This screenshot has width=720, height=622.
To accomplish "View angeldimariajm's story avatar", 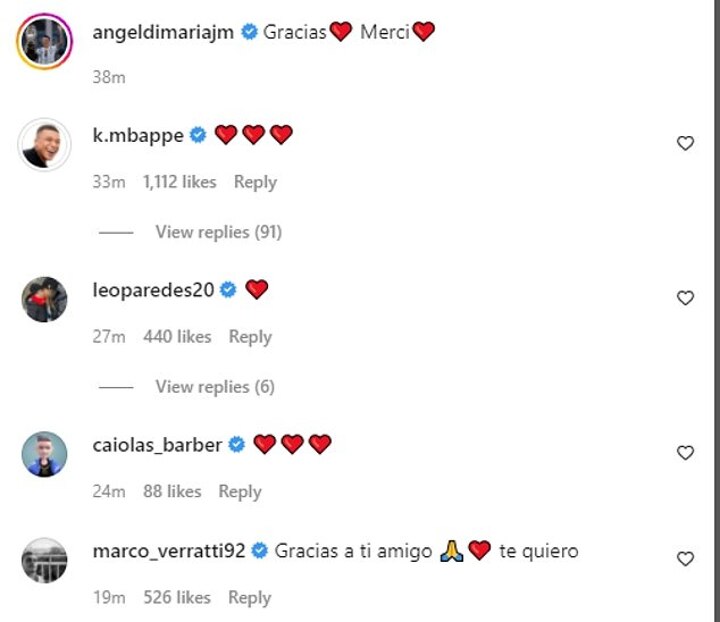I will pyautogui.click(x=44, y=40).
